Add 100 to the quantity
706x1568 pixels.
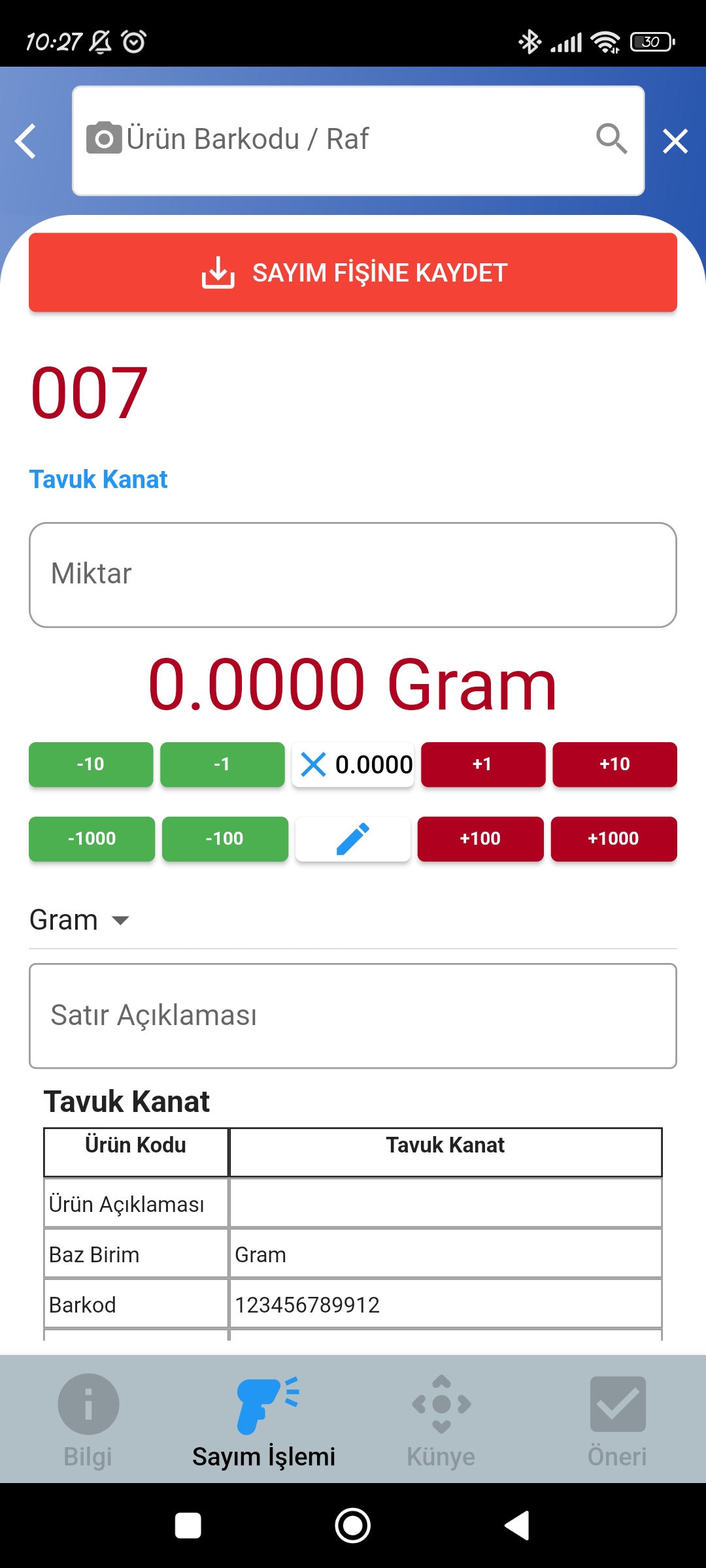[480, 839]
